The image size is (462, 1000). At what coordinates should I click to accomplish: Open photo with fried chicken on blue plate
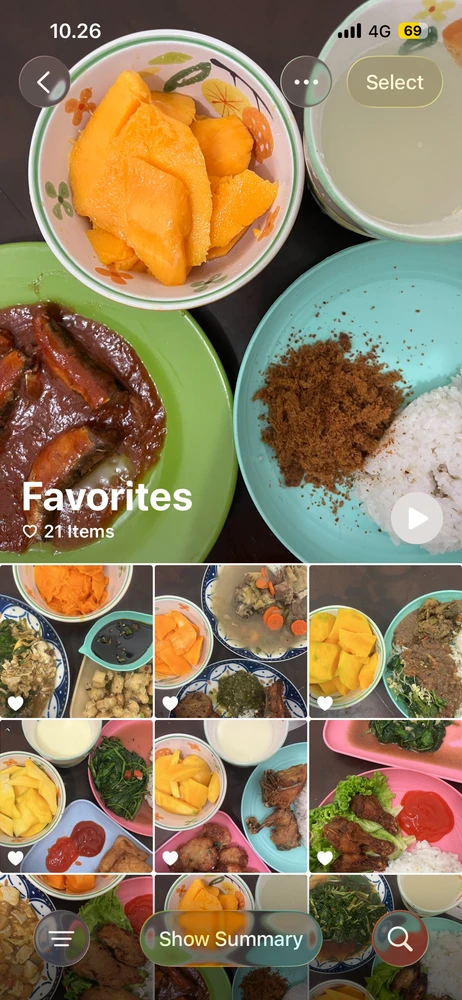[x=231, y=797]
